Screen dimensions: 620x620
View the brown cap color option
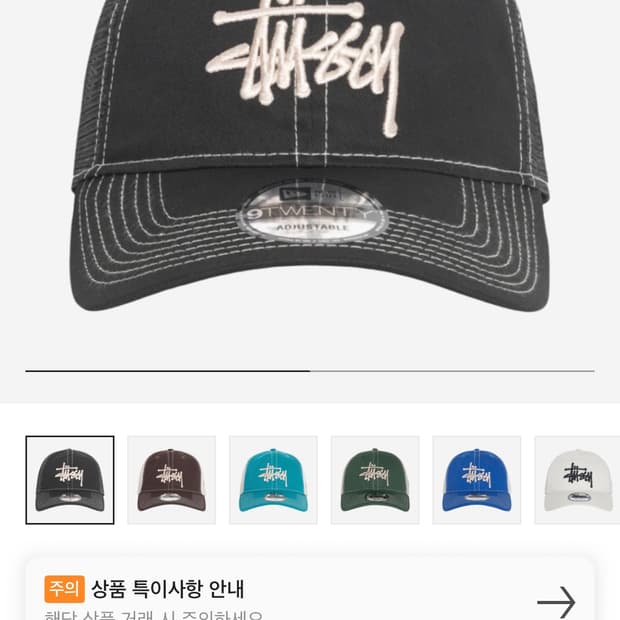pyautogui.click(x=172, y=480)
